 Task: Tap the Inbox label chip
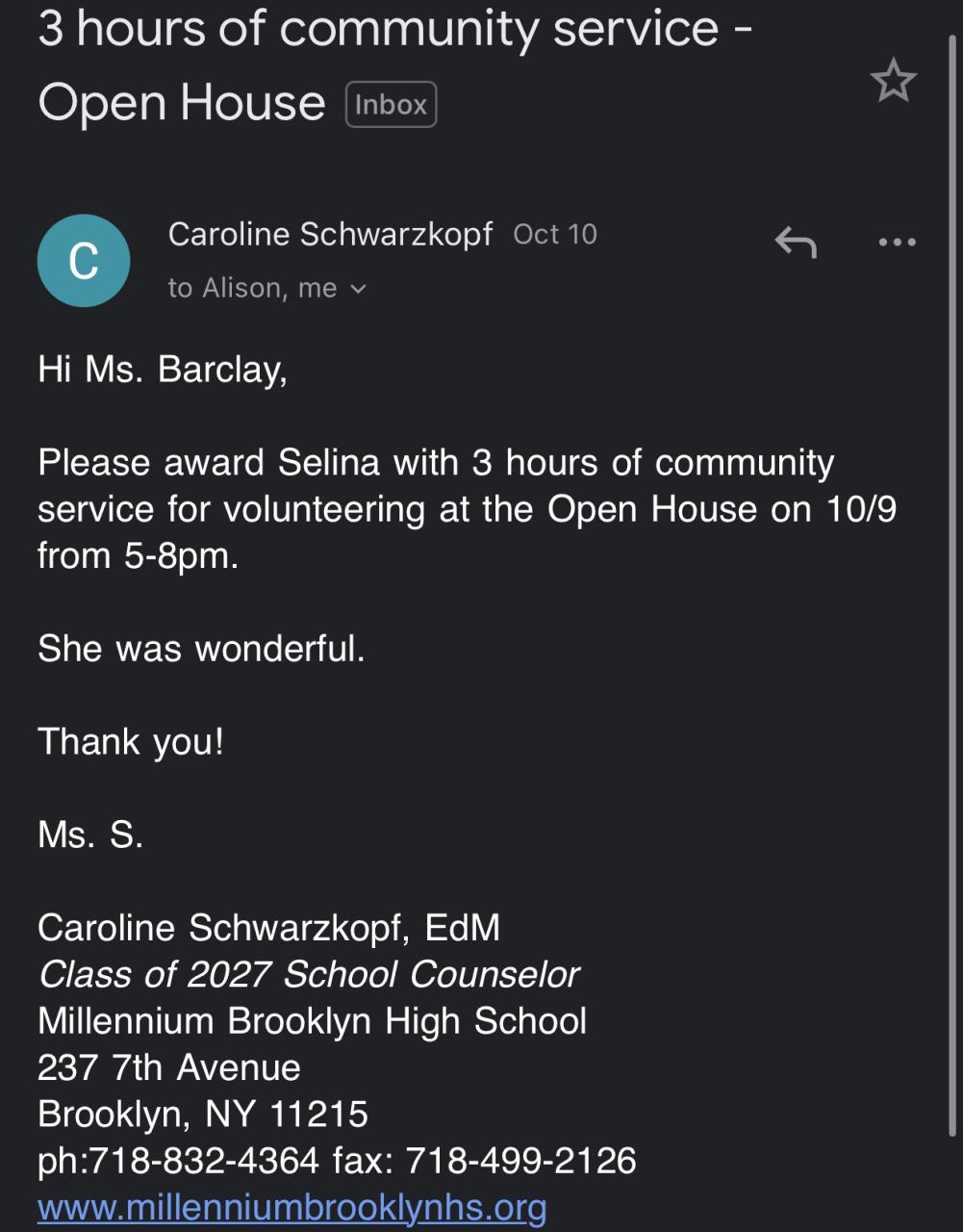(391, 105)
